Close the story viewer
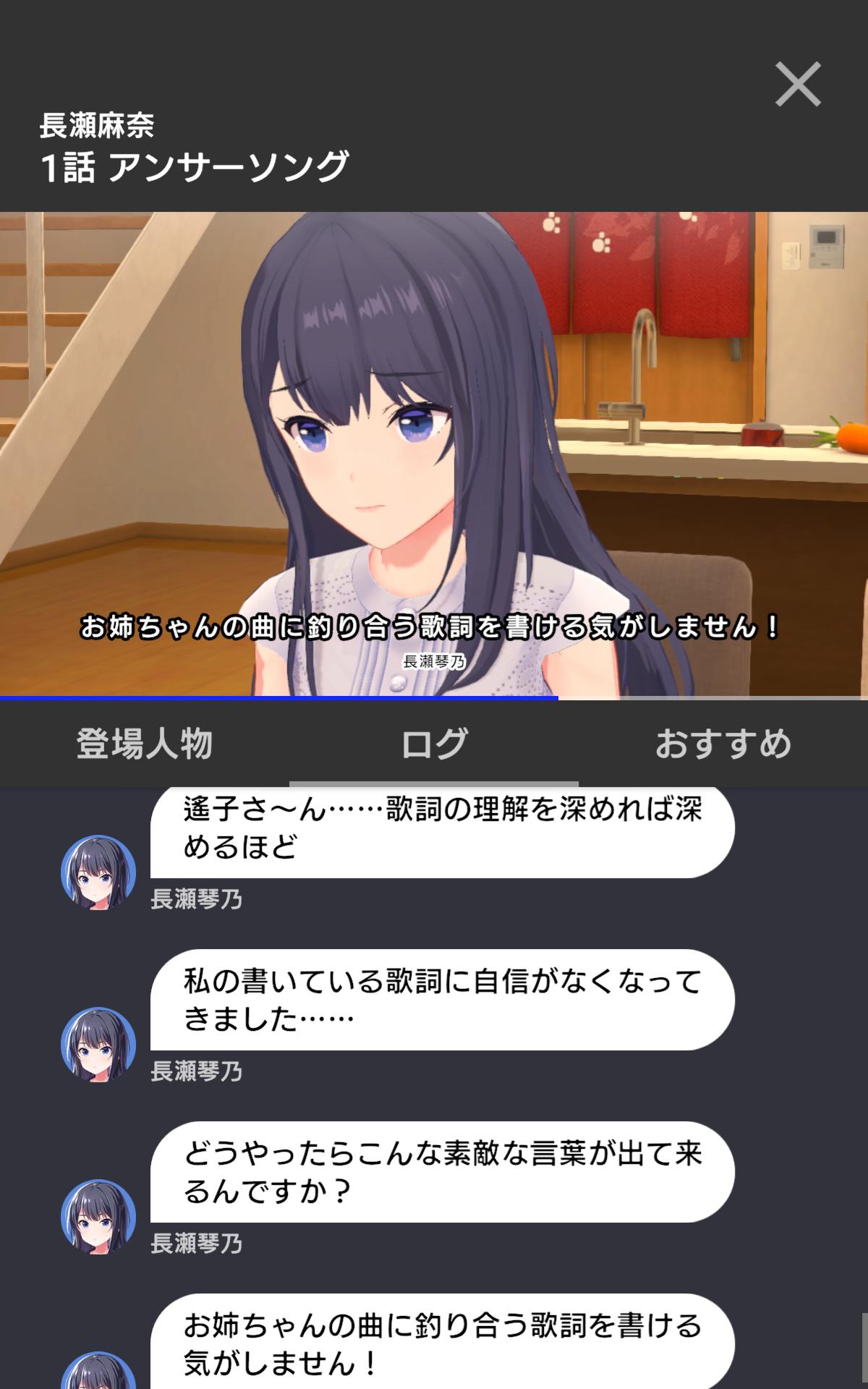This screenshot has width=868, height=1389. 798,85
